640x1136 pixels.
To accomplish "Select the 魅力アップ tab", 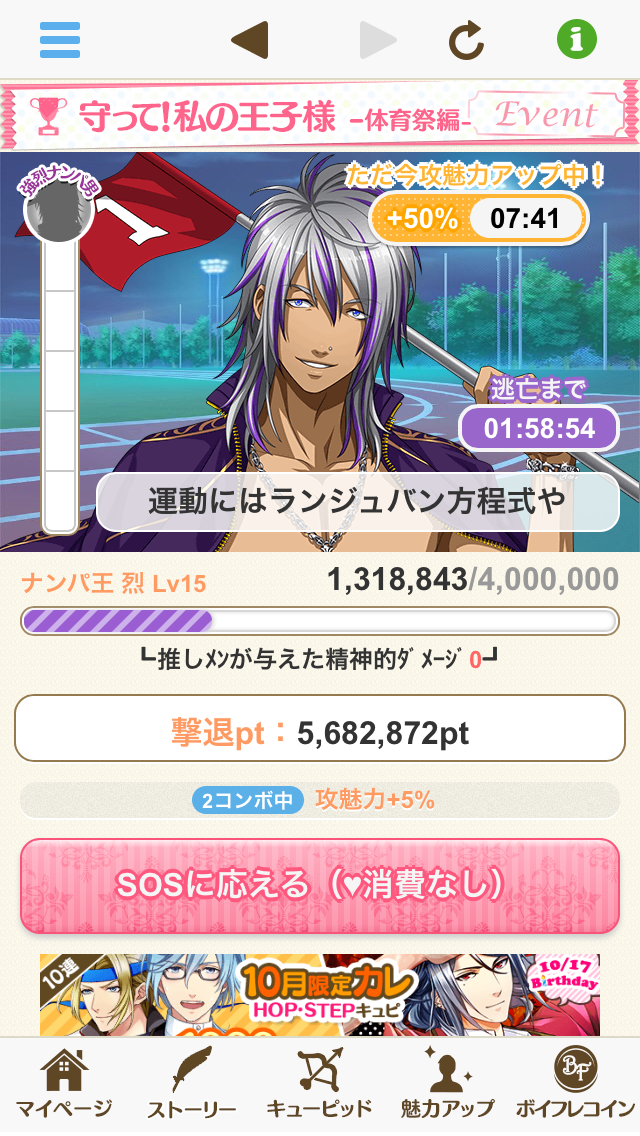I will [x=447, y=1085].
